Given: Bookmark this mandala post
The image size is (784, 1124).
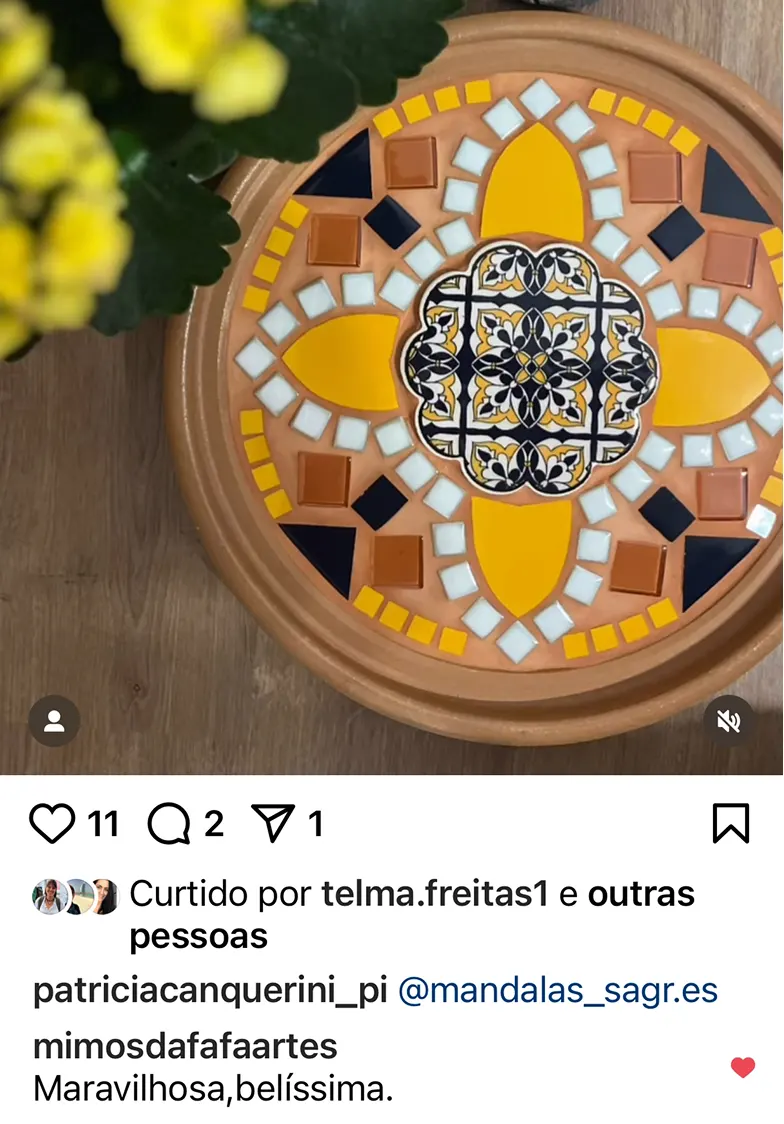Looking at the screenshot, I should [x=731, y=824].
